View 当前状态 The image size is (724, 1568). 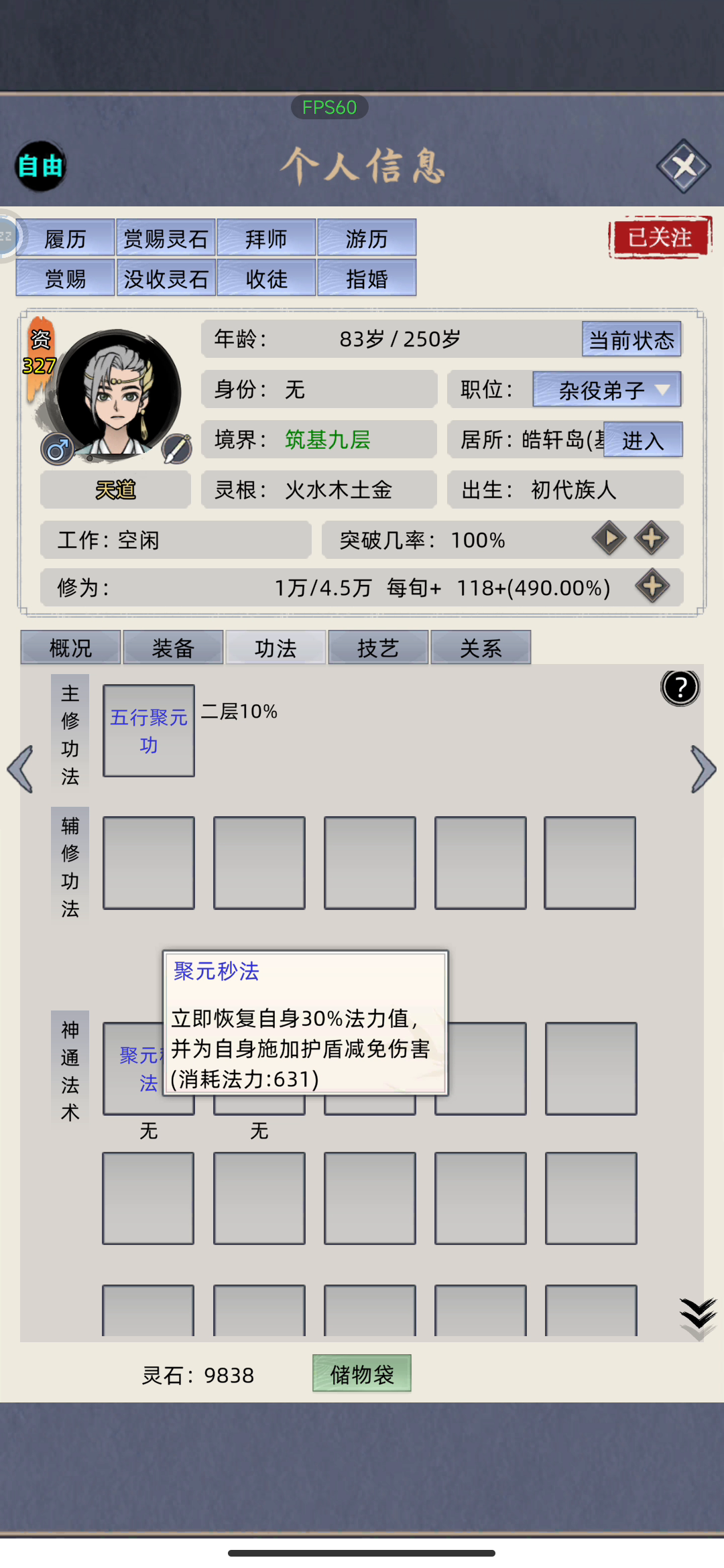click(631, 340)
